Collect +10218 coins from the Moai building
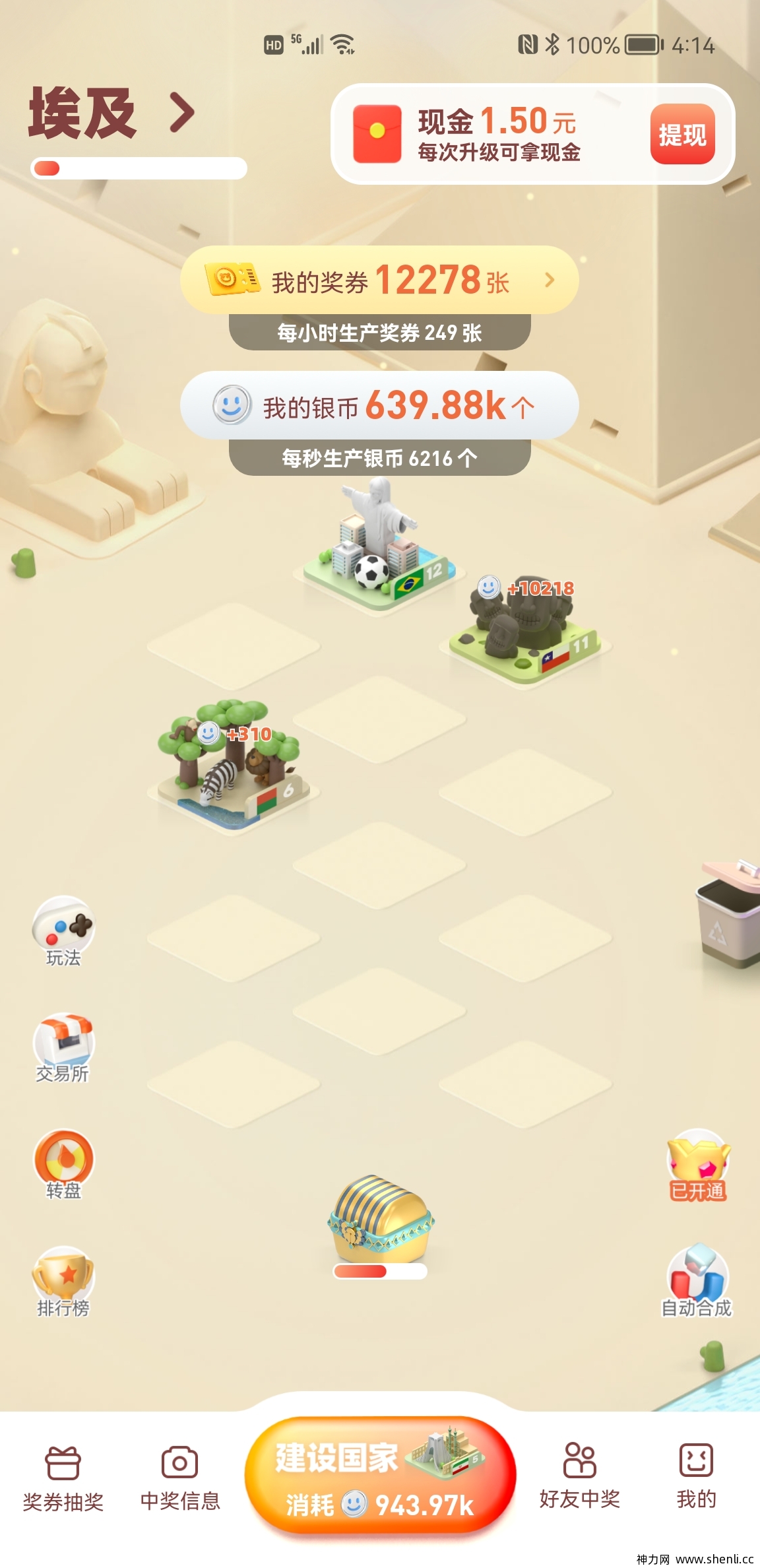Image resolution: width=760 pixels, height=1568 pixels. click(x=525, y=627)
